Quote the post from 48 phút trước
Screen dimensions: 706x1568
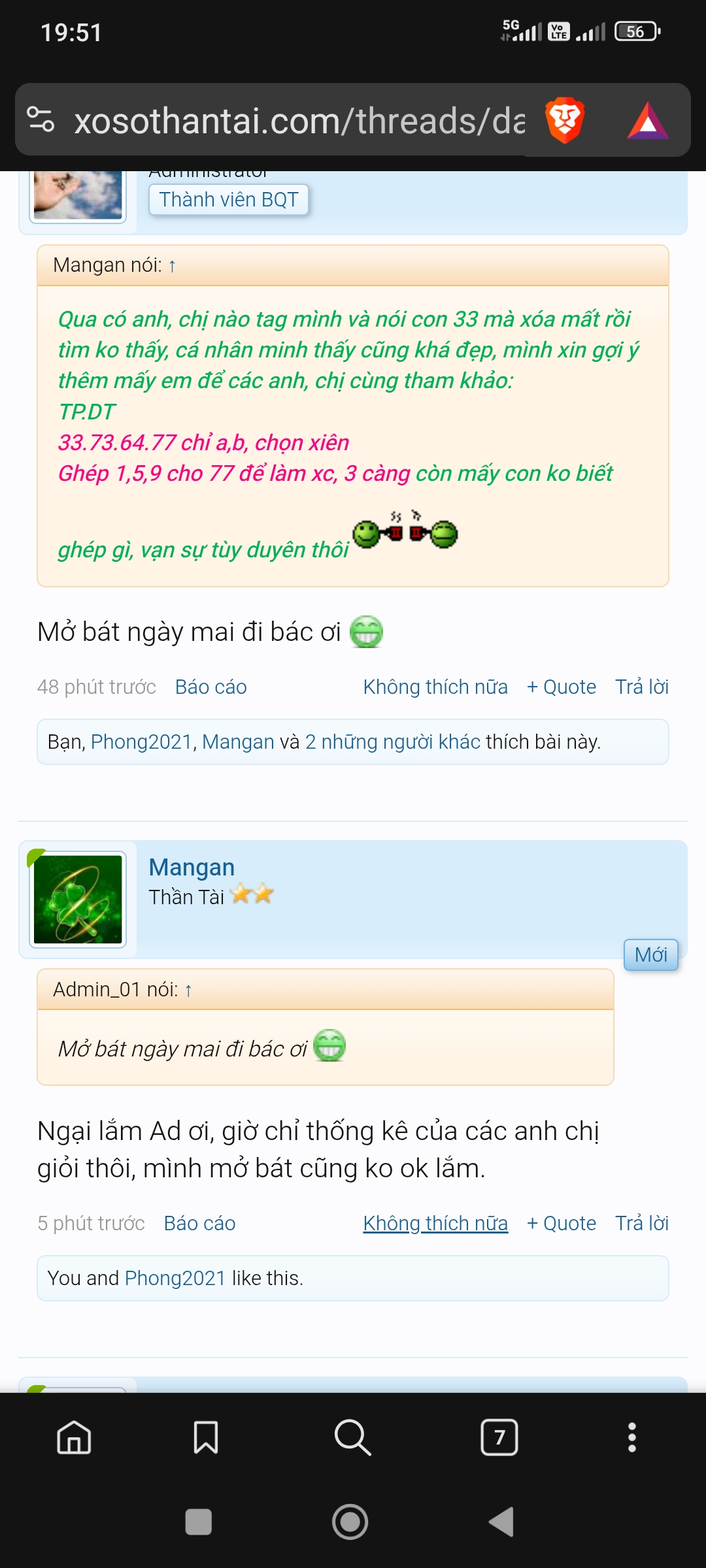(x=562, y=687)
